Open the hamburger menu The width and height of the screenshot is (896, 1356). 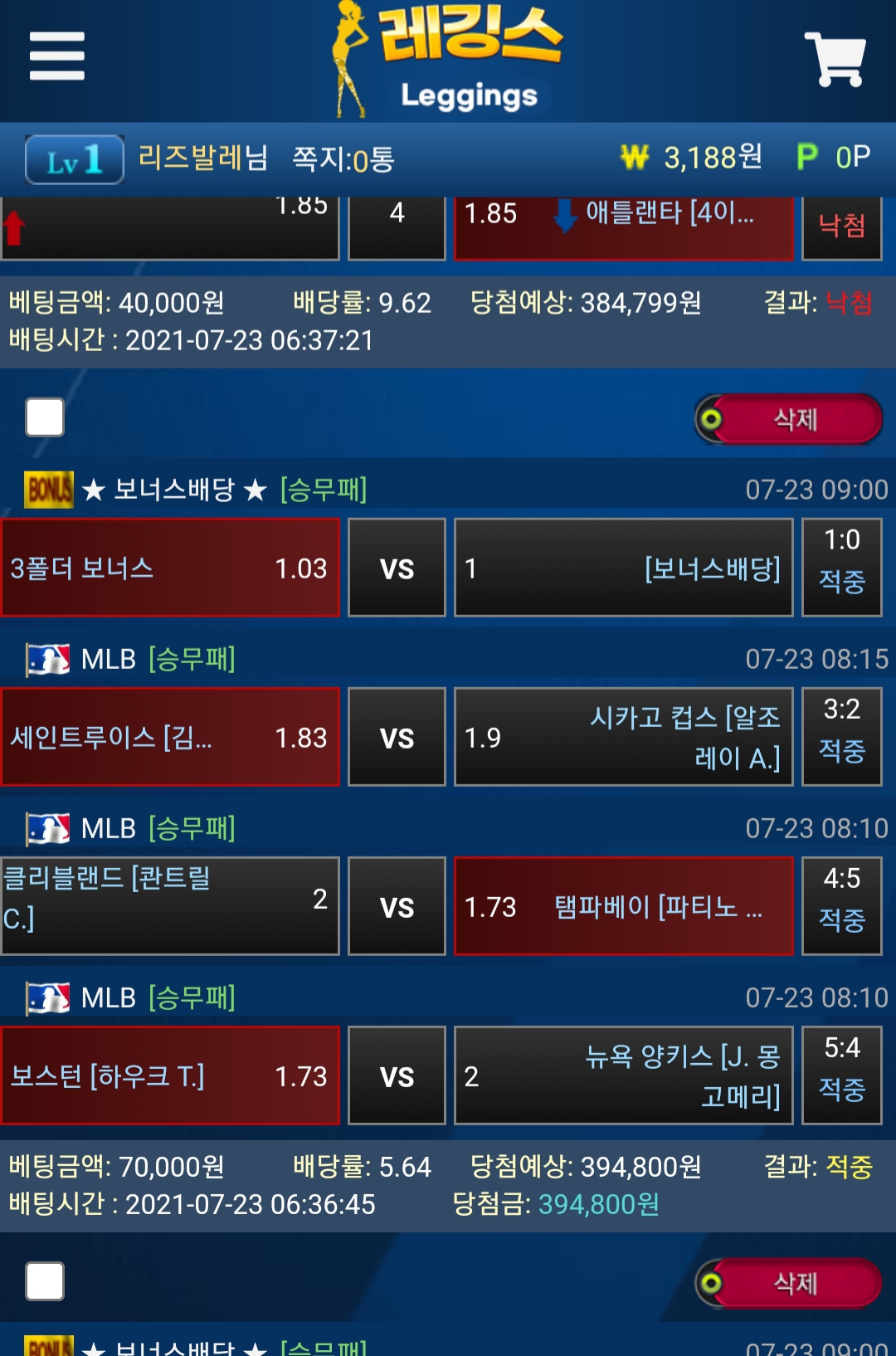tap(56, 56)
